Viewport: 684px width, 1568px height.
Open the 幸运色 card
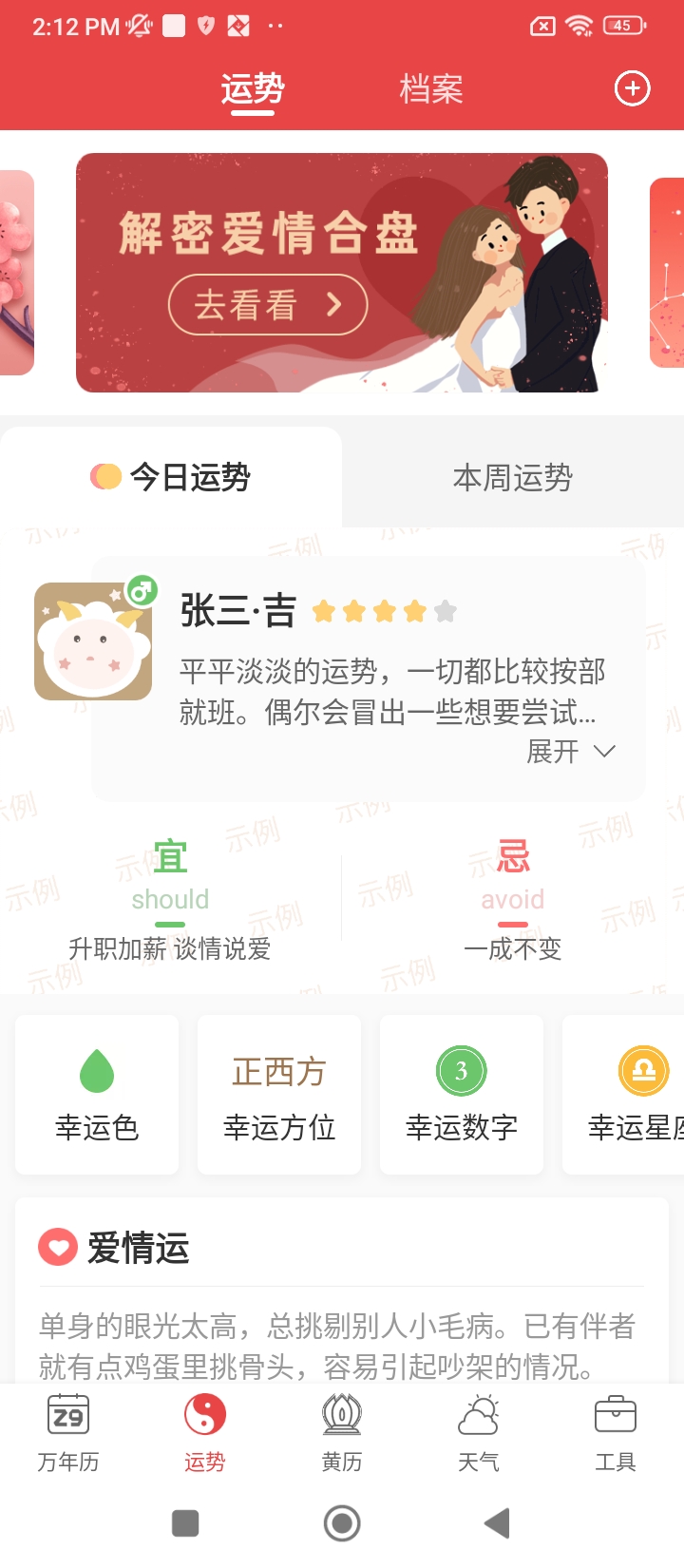(97, 1095)
